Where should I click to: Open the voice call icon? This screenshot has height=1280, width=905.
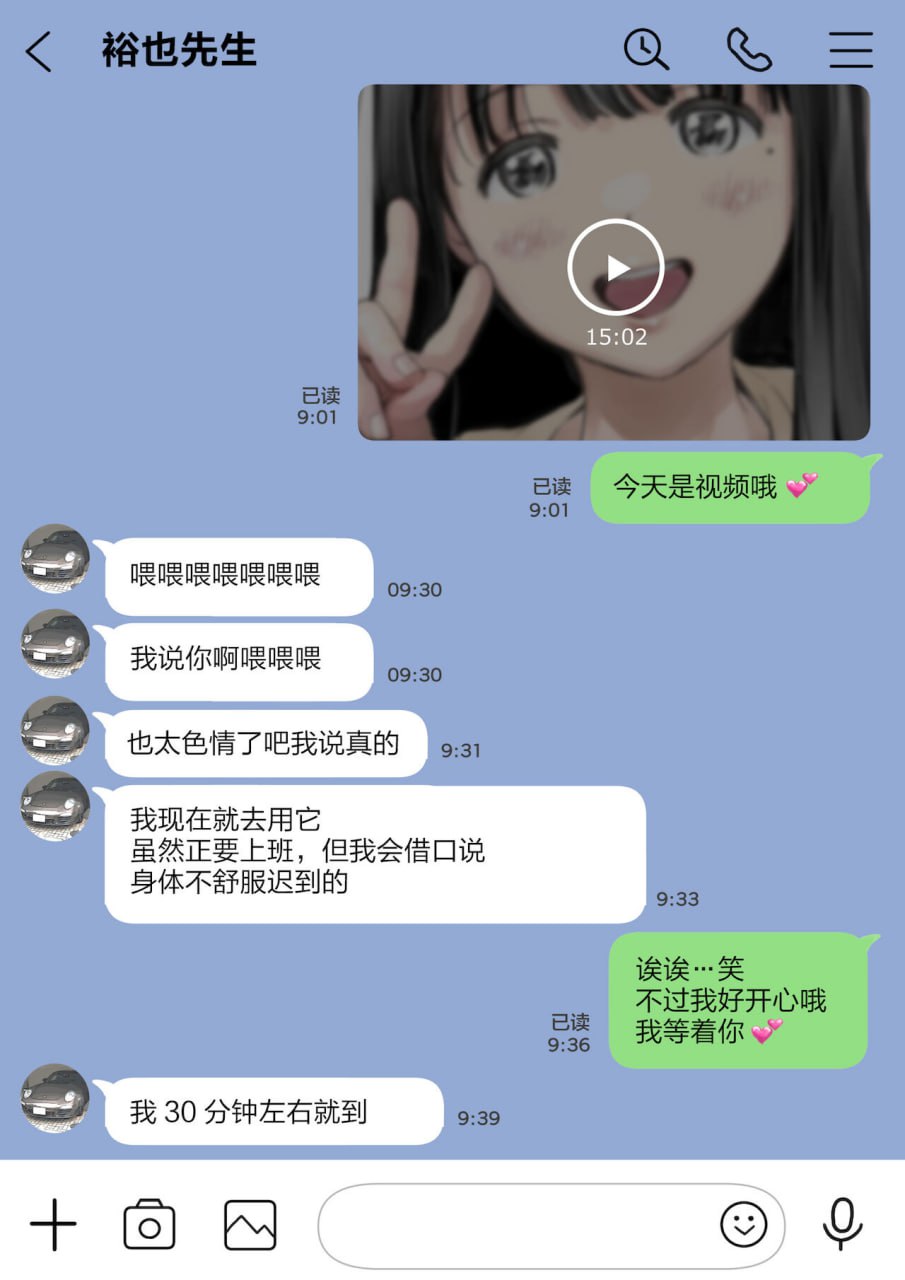point(749,49)
